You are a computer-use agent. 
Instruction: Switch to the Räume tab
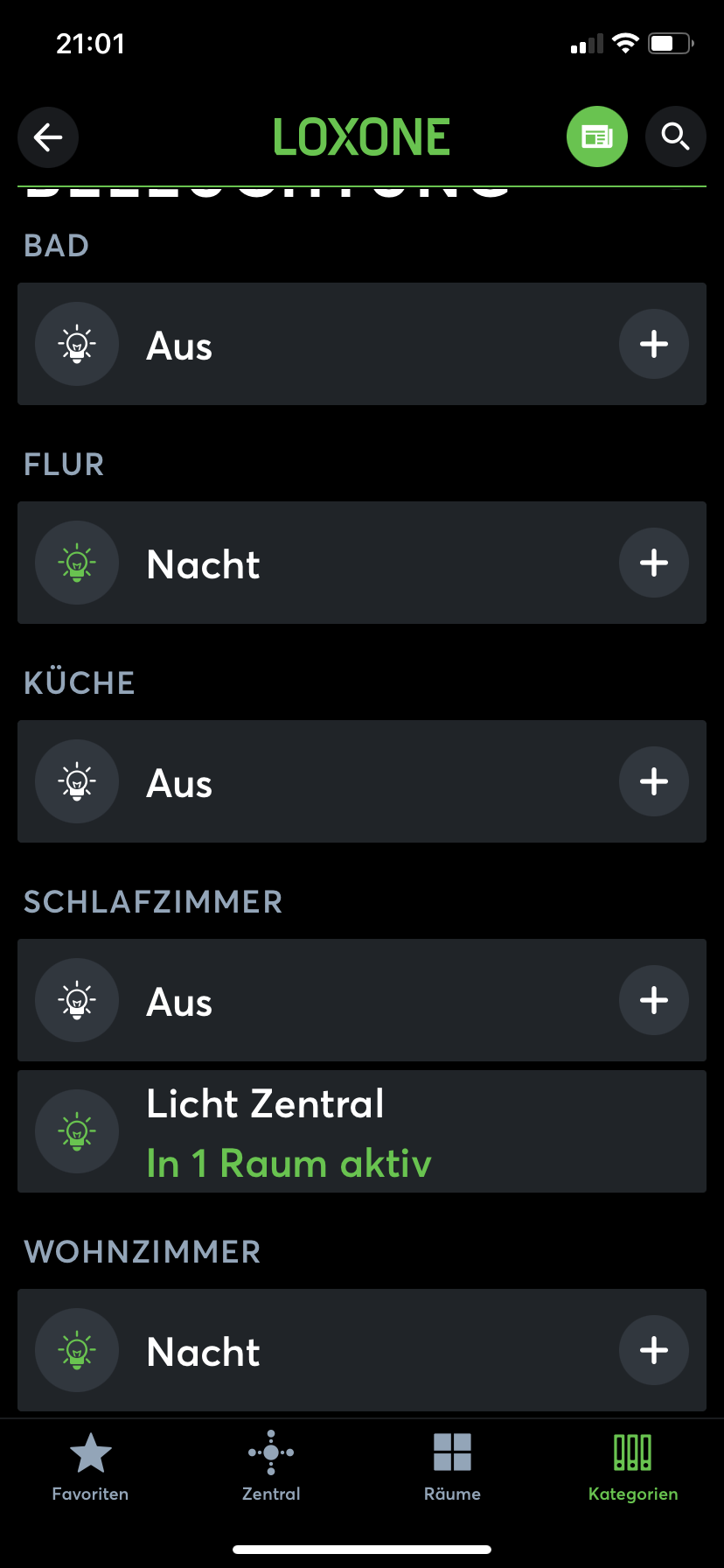(452, 1467)
